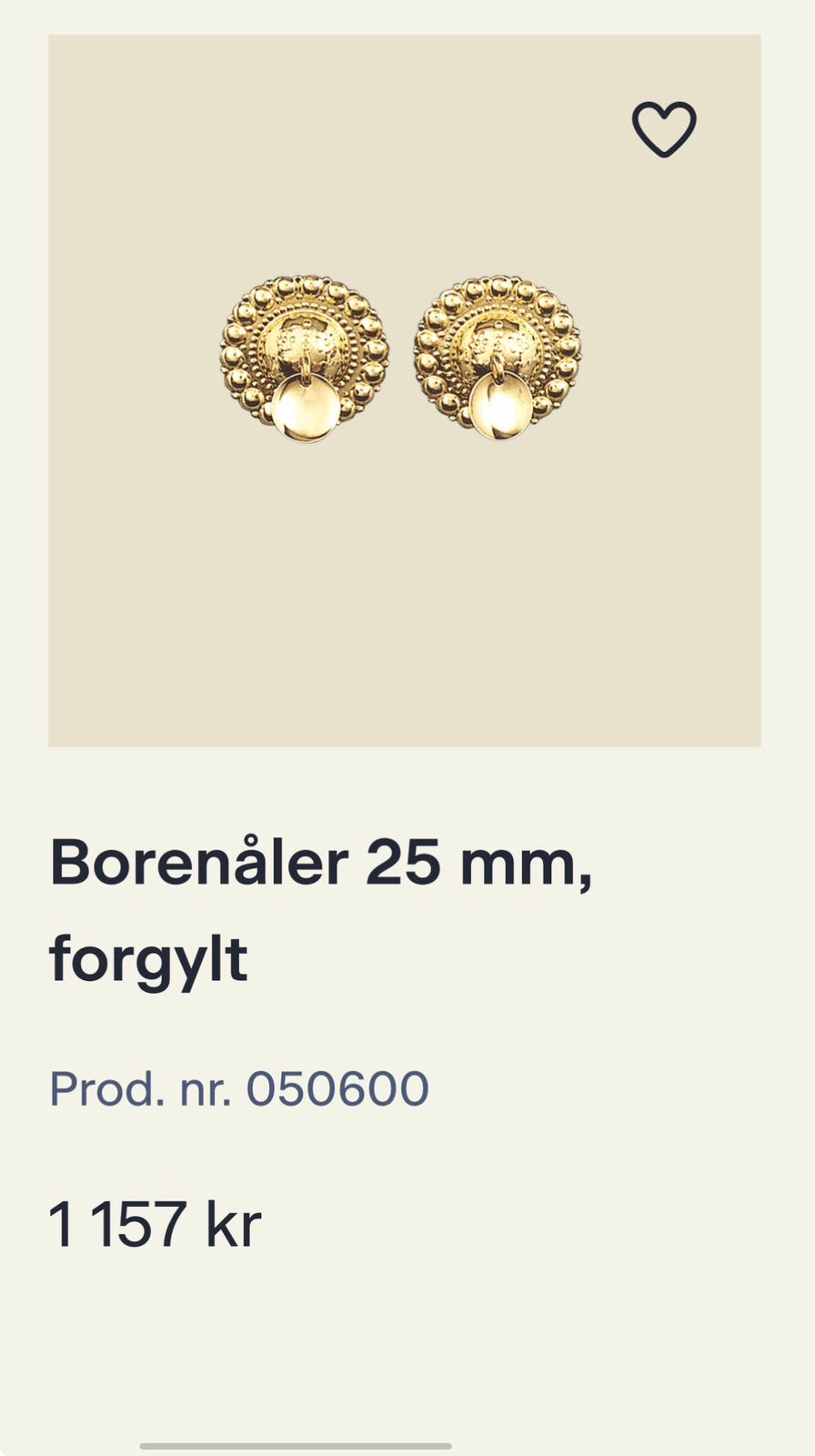Select the word forgylt in the heading
The width and height of the screenshot is (815, 1456).
point(147,957)
